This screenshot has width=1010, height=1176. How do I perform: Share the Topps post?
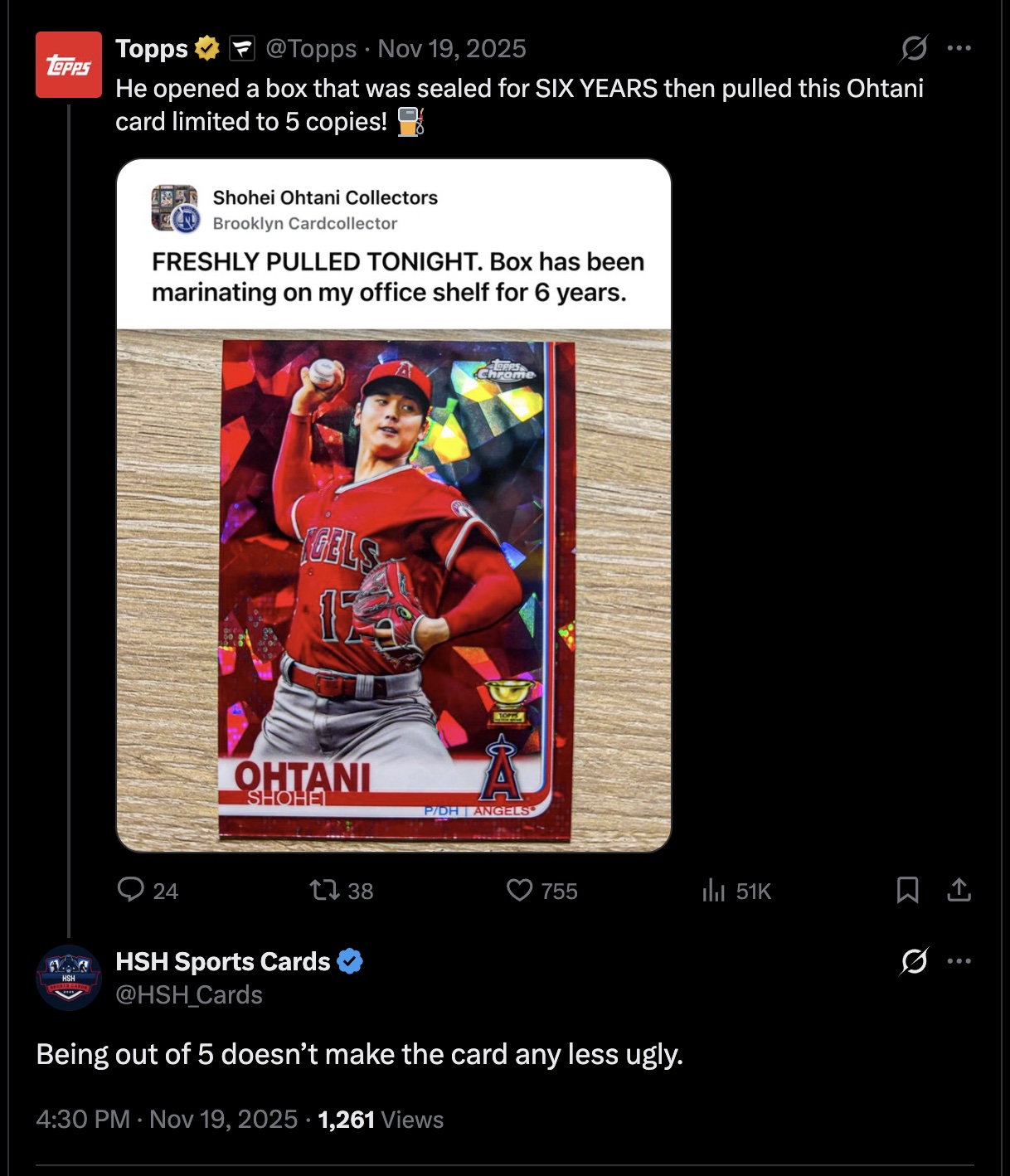959,890
